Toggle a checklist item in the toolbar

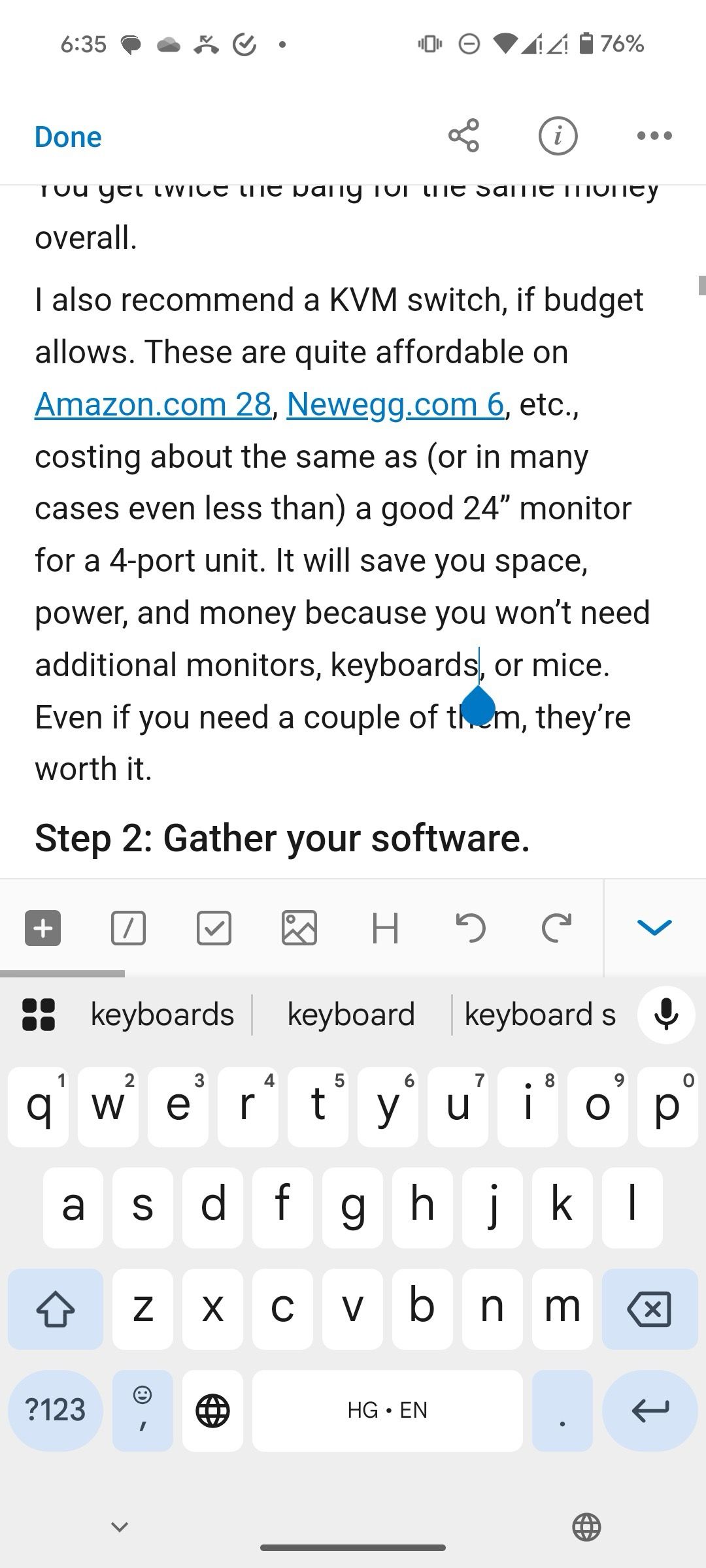(214, 927)
